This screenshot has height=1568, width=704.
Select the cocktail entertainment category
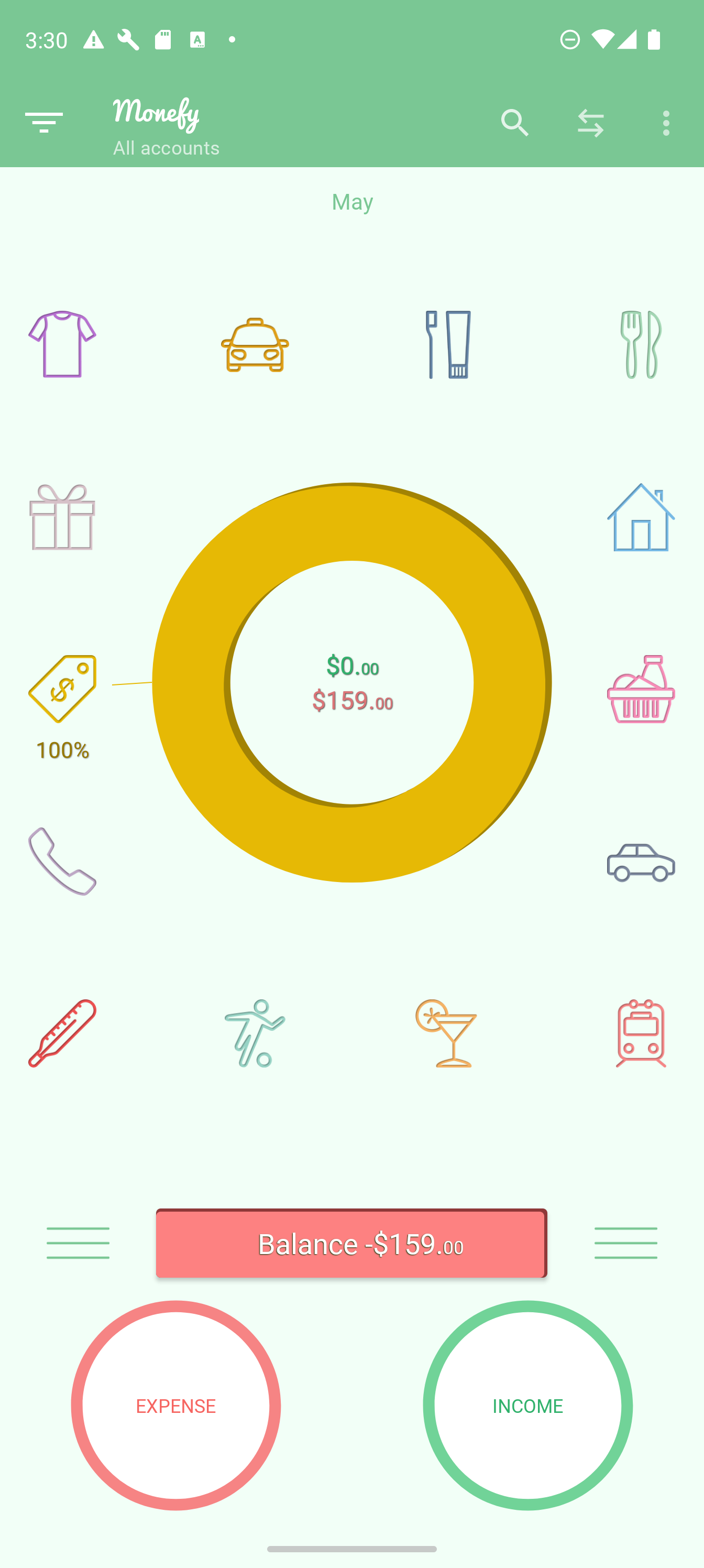(x=448, y=1033)
